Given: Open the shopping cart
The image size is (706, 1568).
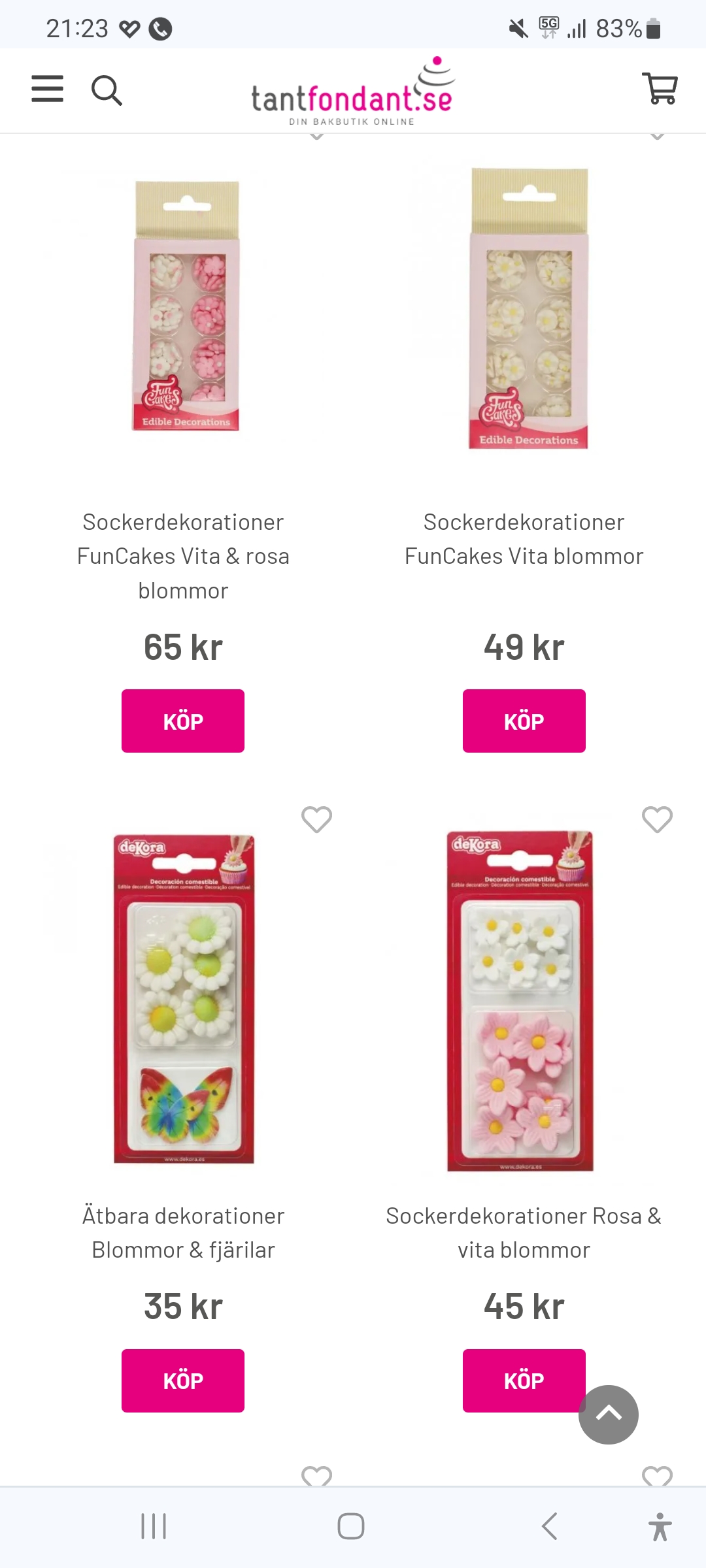Looking at the screenshot, I should [x=660, y=88].
